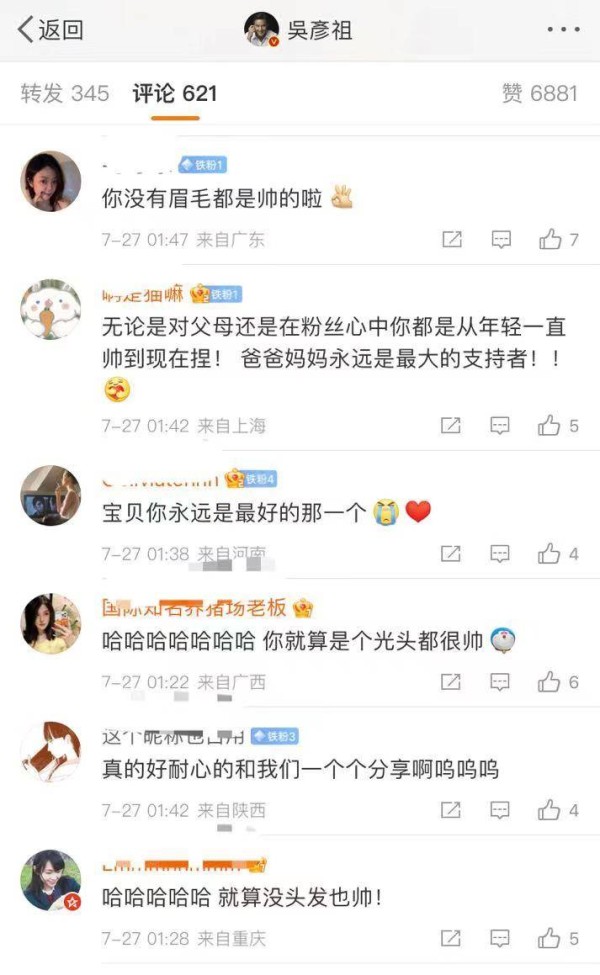Screen dimensions: 600x975
Task: Open avatar of the 你没有眉毛都是帅的啦 commenter
Action: pos(51,181)
